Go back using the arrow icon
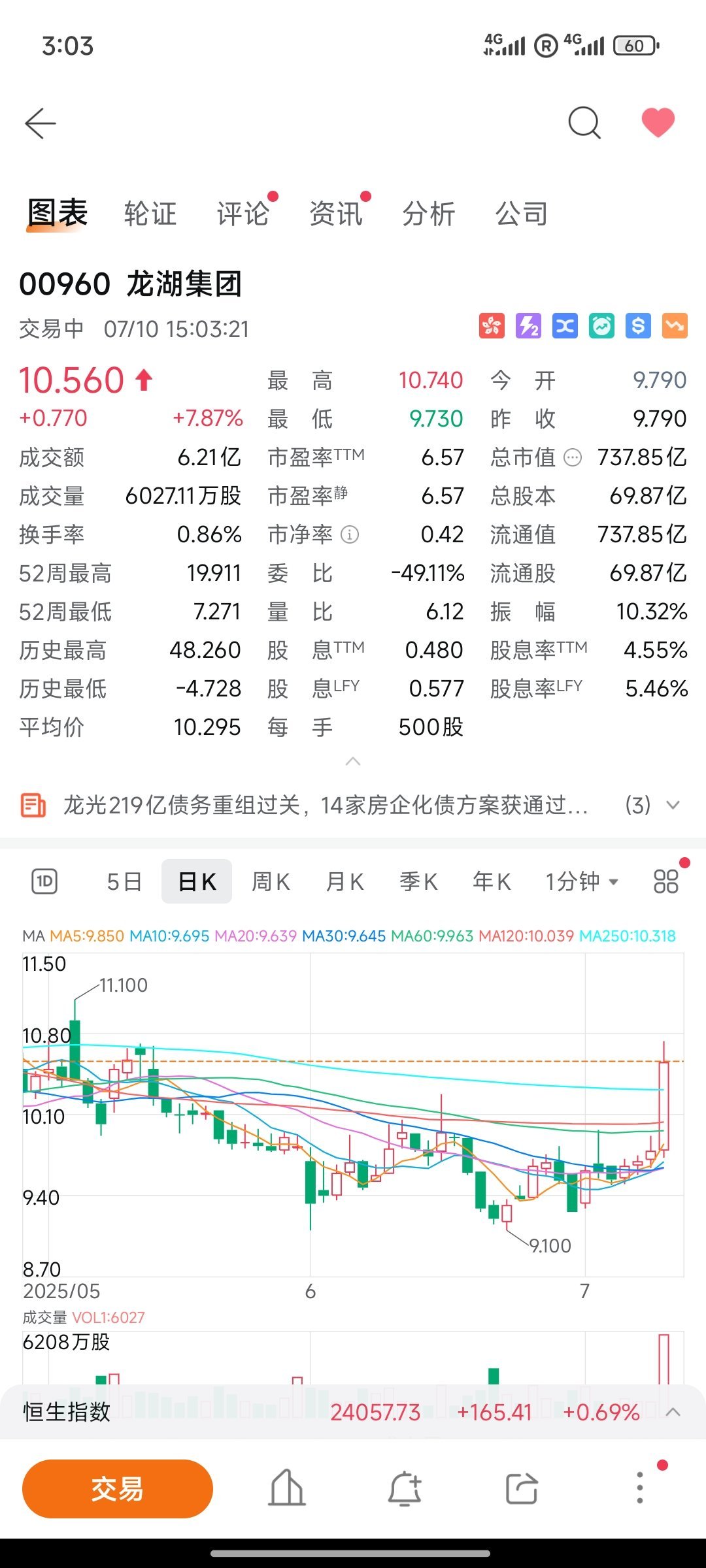 tap(41, 123)
